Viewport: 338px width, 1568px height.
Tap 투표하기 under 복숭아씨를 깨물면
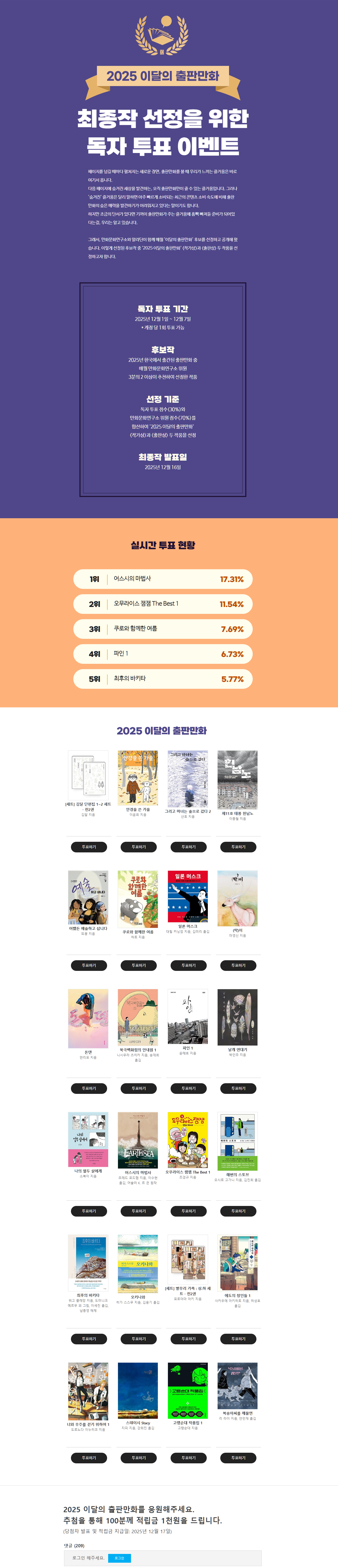pyautogui.click(x=238, y=1457)
